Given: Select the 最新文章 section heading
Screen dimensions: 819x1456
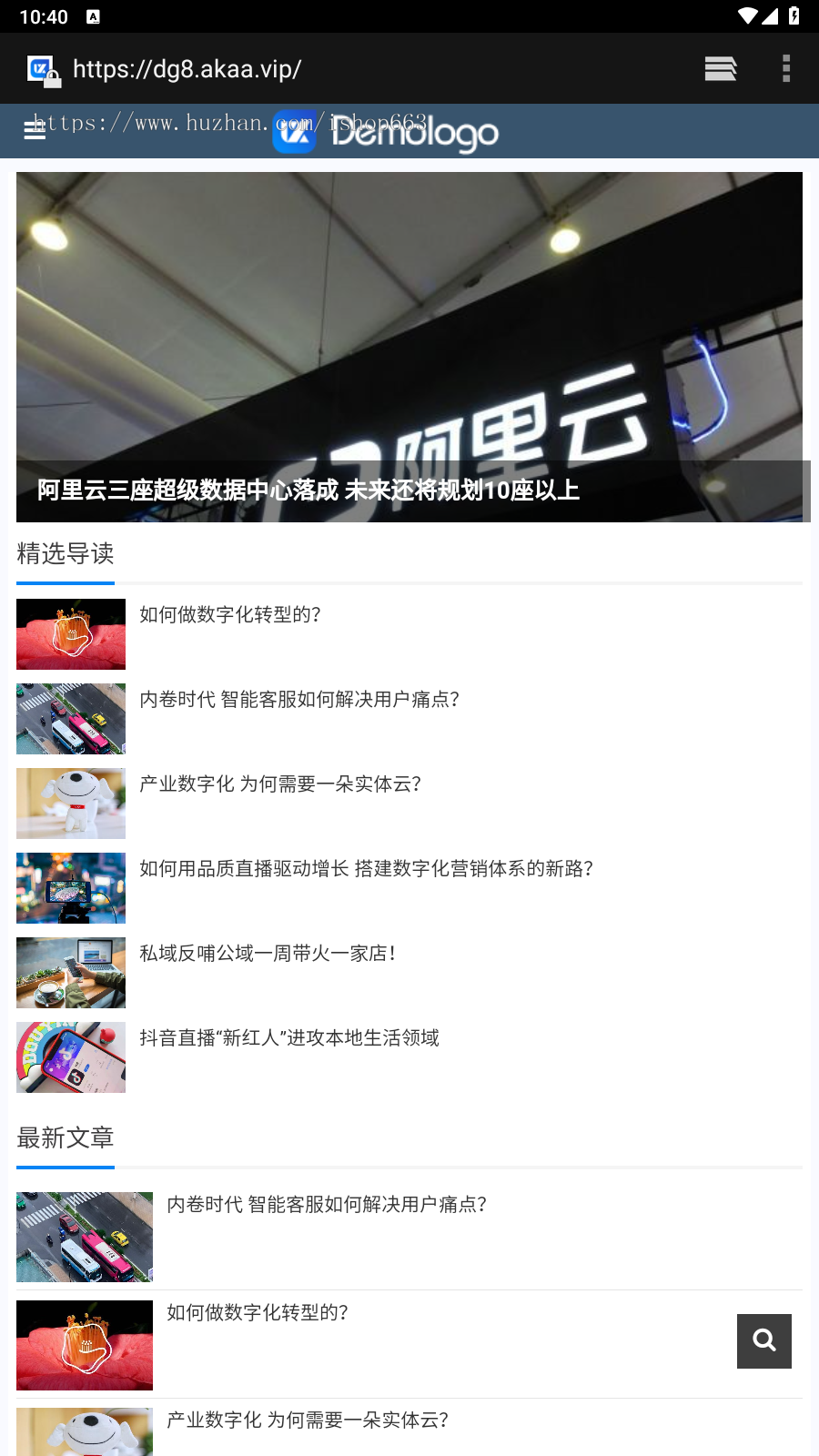Looking at the screenshot, I should (x=65, y=1137).
